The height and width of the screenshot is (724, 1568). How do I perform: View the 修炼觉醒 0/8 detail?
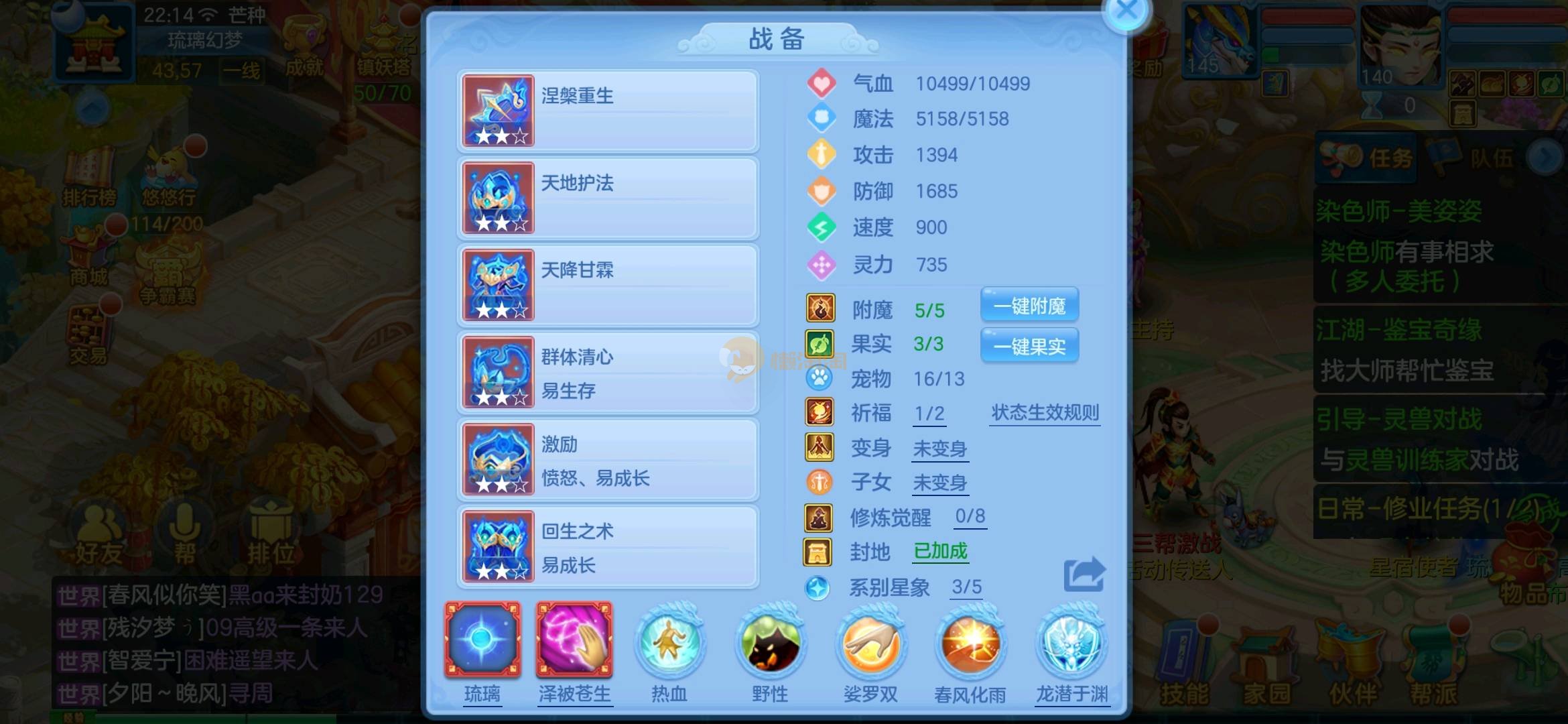click(x=970, y=517)
